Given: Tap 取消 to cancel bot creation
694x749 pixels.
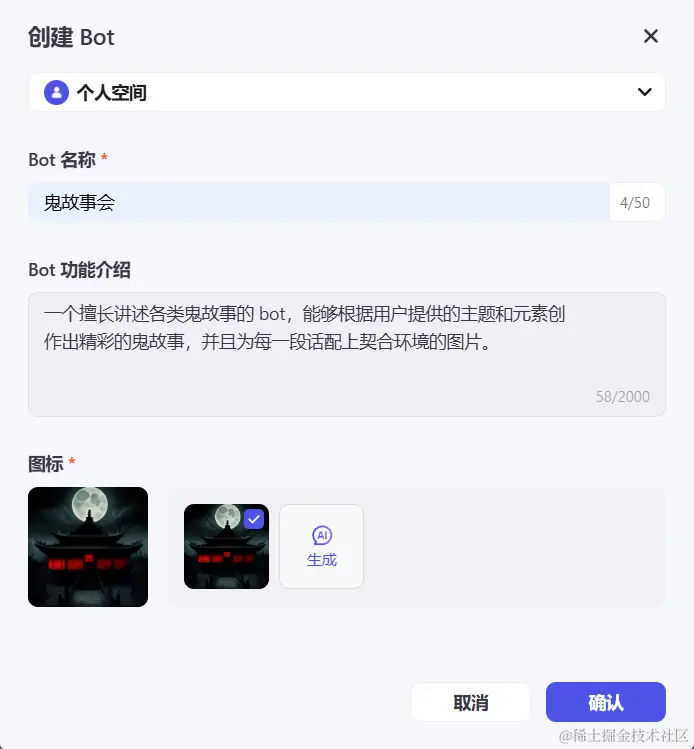Looking at the screenshot, I should pyautogui.click(x=470, y=703).
